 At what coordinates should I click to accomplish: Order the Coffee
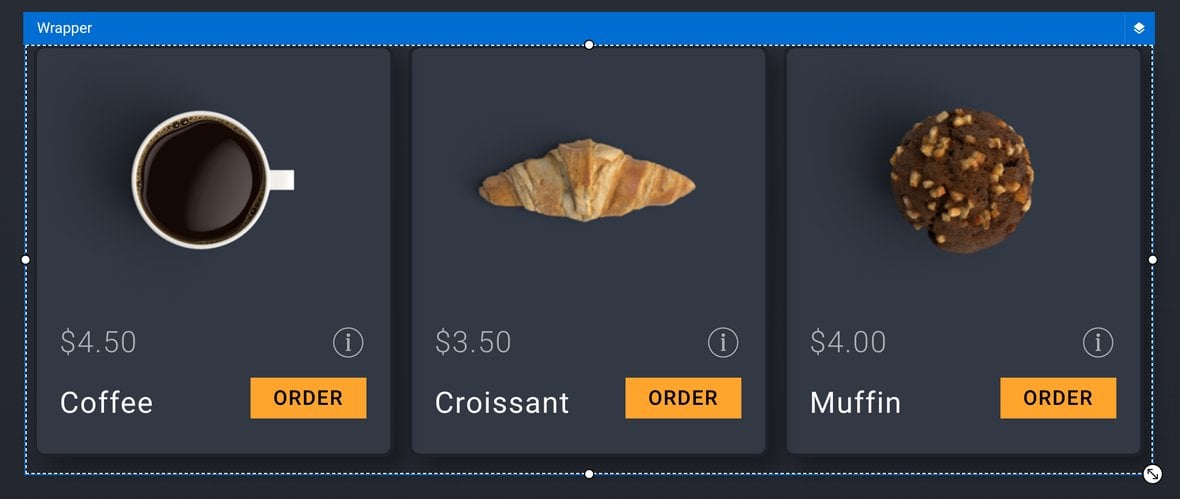(x=308, y=398)
